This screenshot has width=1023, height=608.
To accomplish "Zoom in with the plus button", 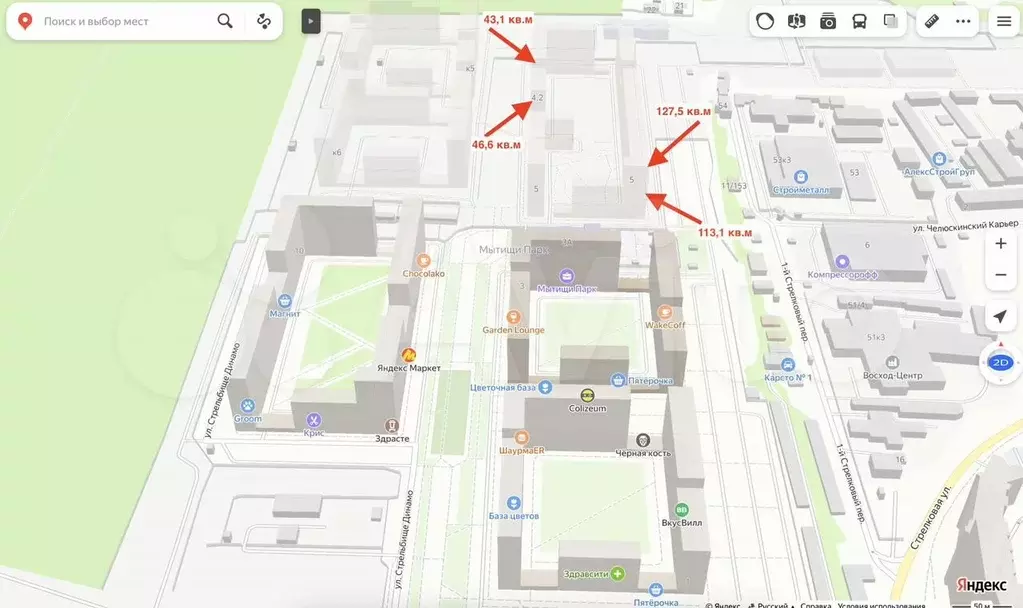I will tap(1000, 243).
